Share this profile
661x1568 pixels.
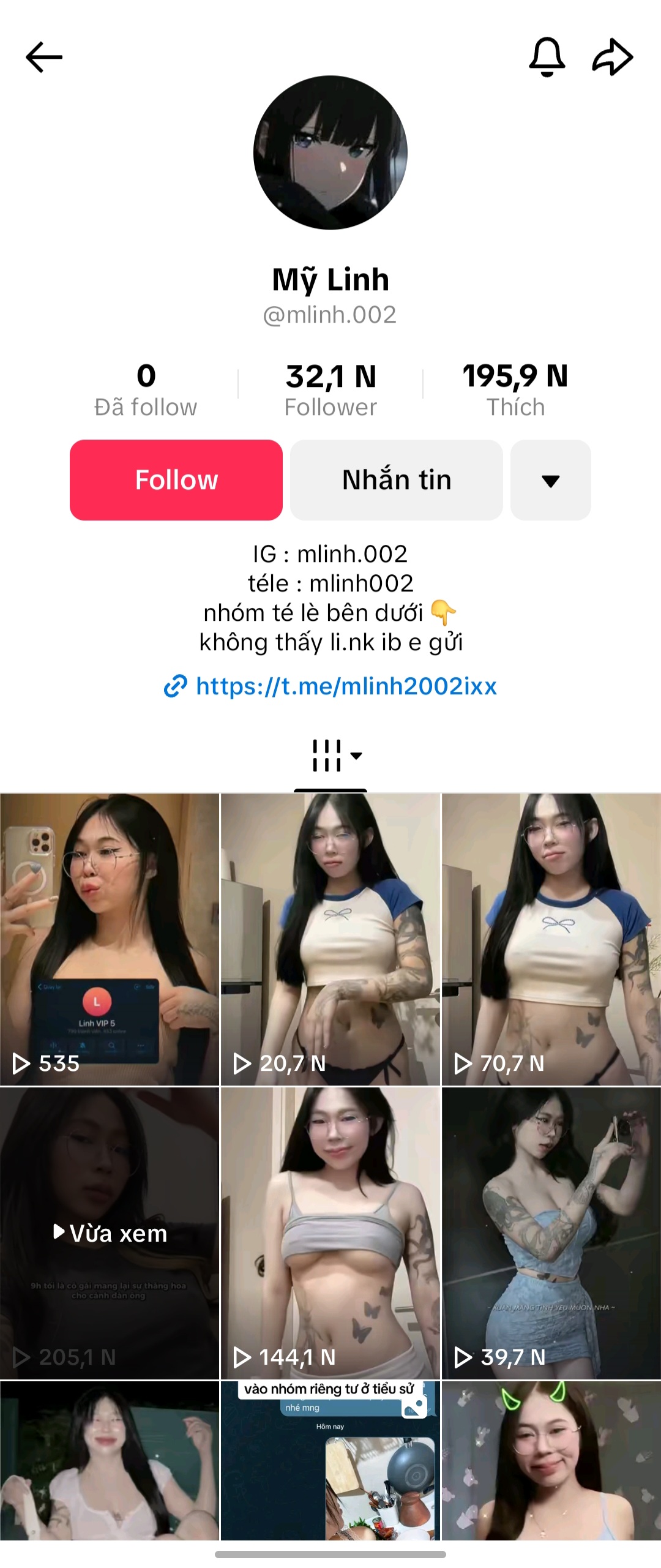click(612, 58)
